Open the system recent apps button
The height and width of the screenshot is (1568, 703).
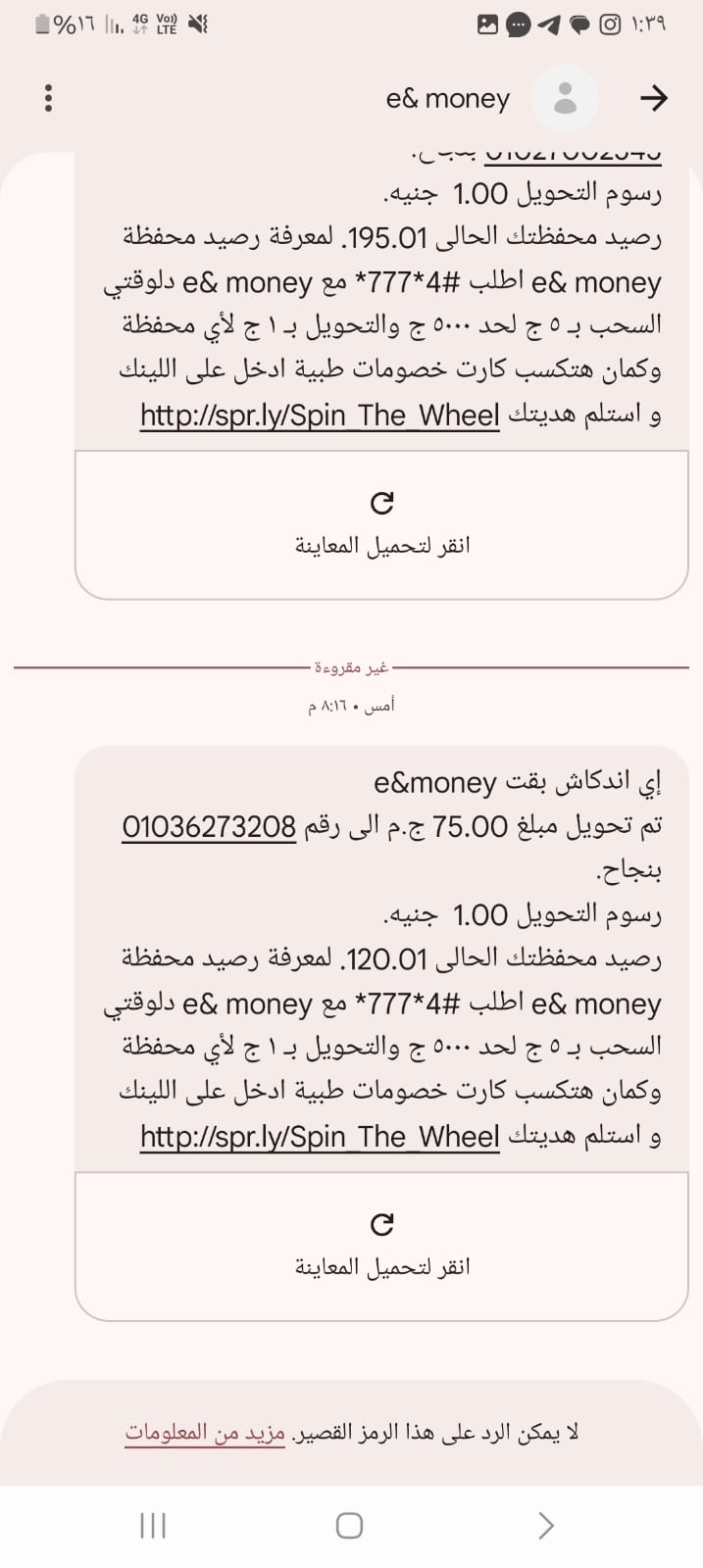click(x=153, y=1525)
